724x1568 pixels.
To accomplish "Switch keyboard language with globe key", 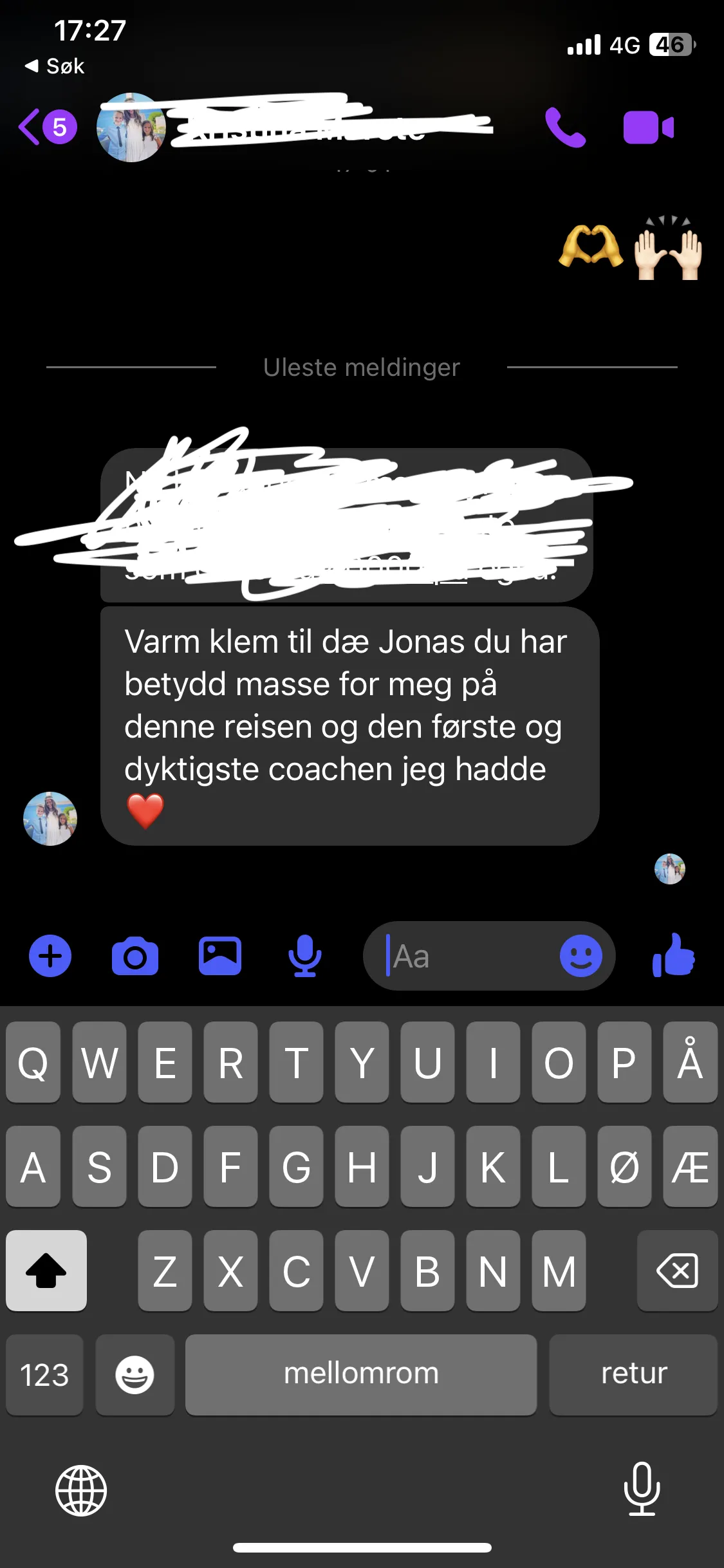I will pyautogui.click(x=81, y=1490).
